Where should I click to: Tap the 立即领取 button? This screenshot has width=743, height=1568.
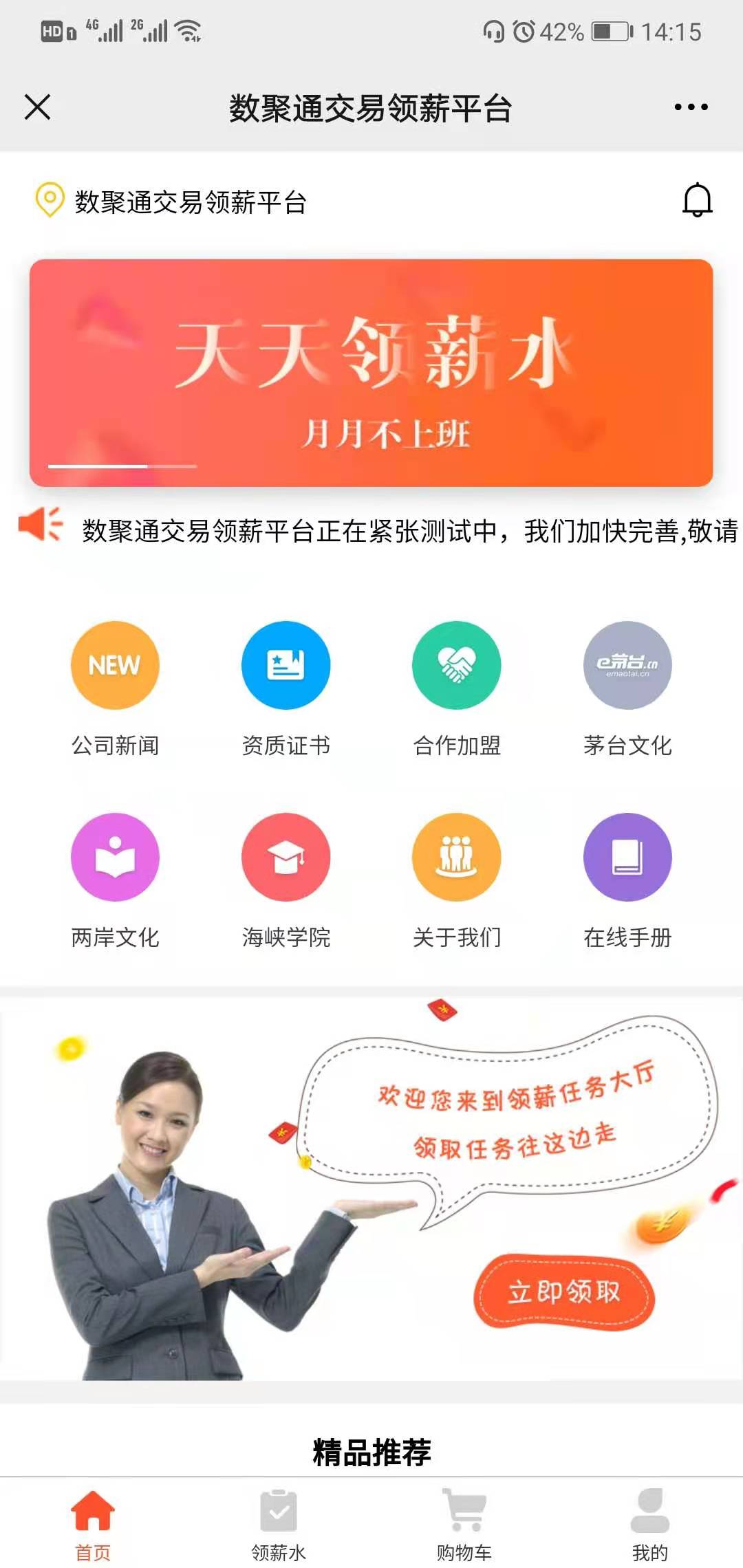(x=563, y=1292)
